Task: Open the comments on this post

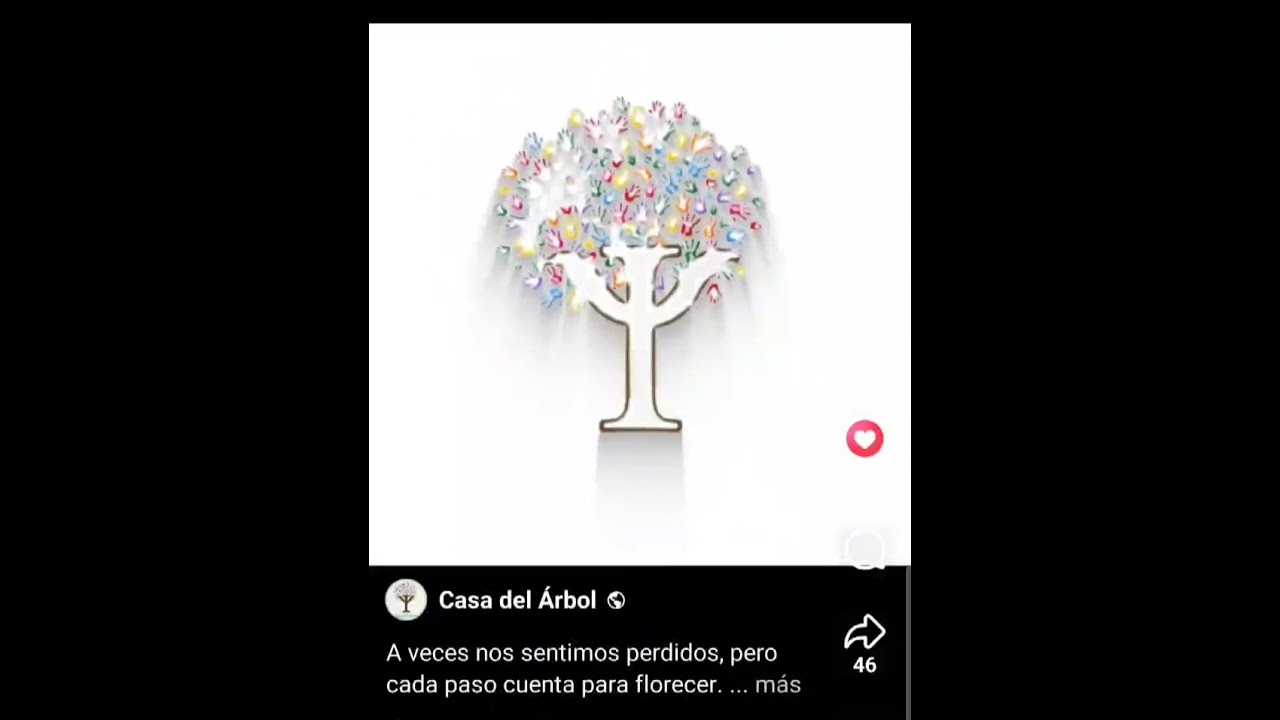Action: [x=864, y=549]
